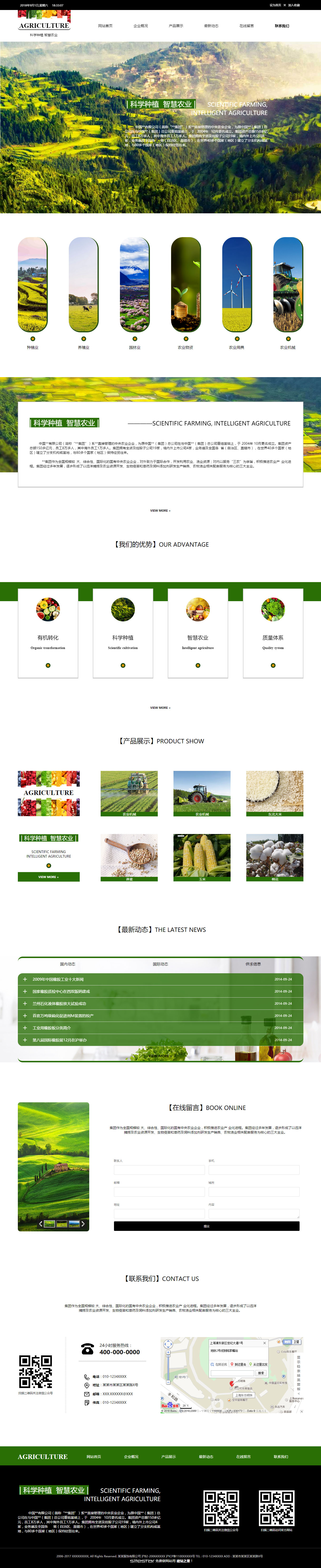The image size is (321, 1568).
Task: Close the map info popup
Action: click(264, 1342)
